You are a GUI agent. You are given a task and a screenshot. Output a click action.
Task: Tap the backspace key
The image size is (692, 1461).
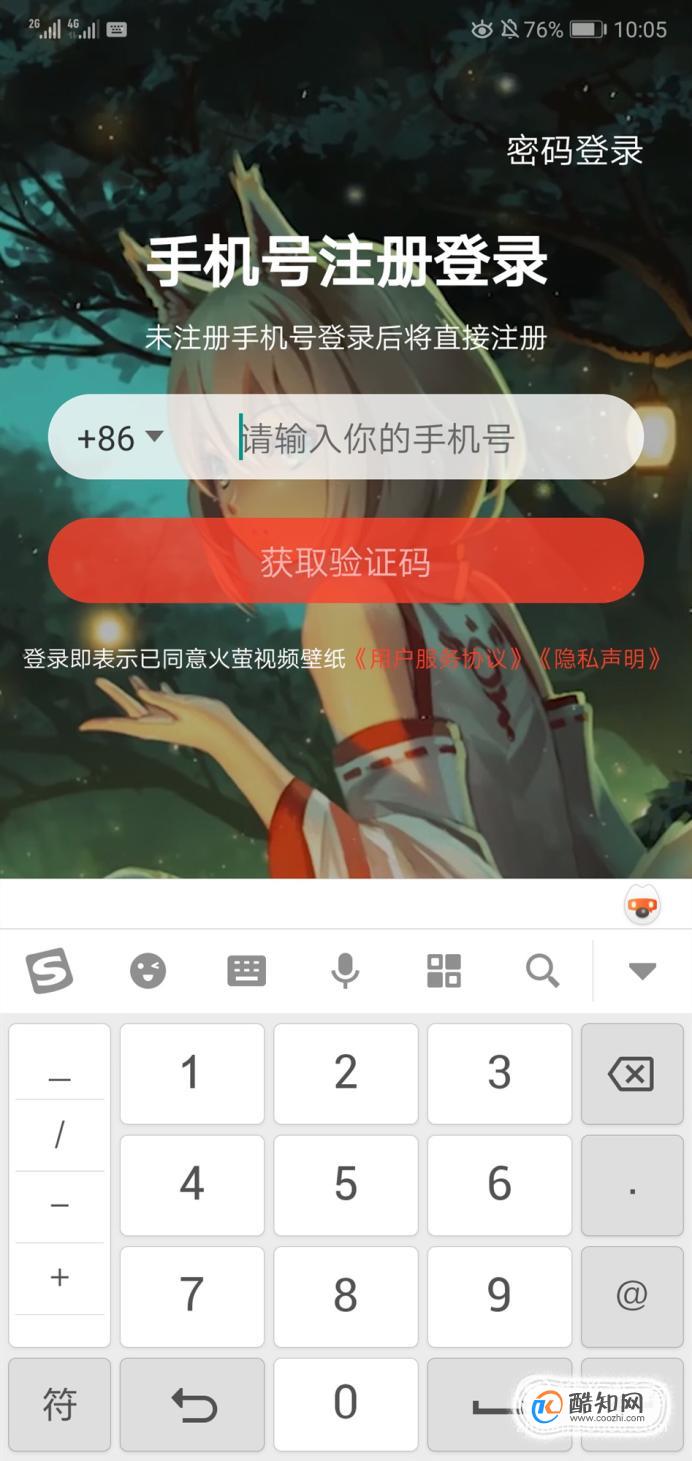point(631,1074)
